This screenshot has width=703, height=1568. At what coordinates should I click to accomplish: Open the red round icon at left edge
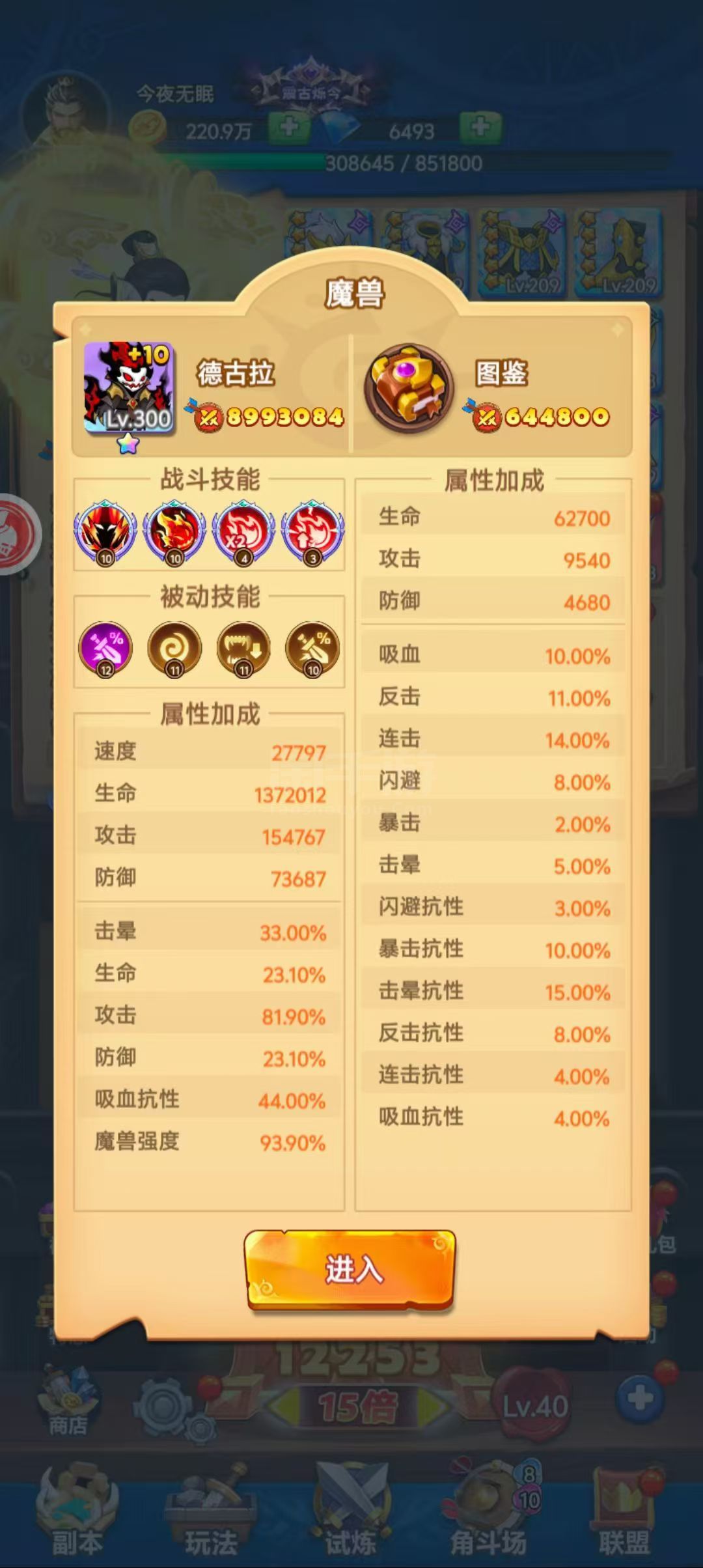[18, 535]
